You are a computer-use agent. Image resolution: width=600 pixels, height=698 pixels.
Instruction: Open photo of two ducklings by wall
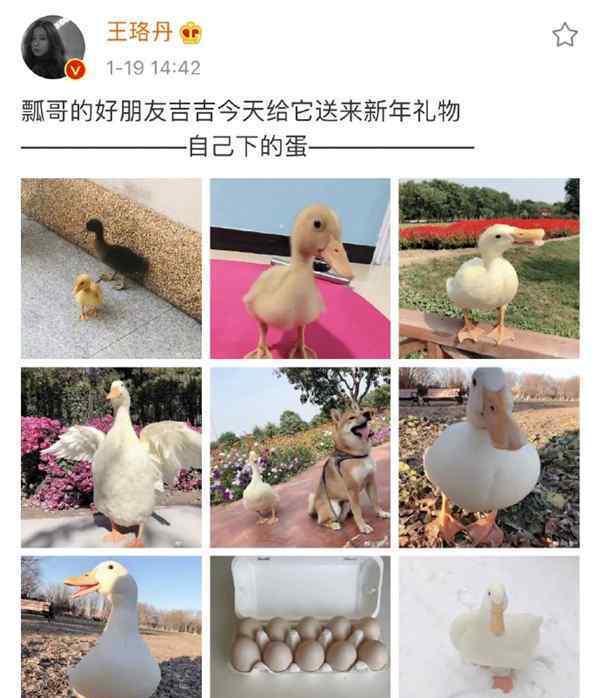click(111, 268)
